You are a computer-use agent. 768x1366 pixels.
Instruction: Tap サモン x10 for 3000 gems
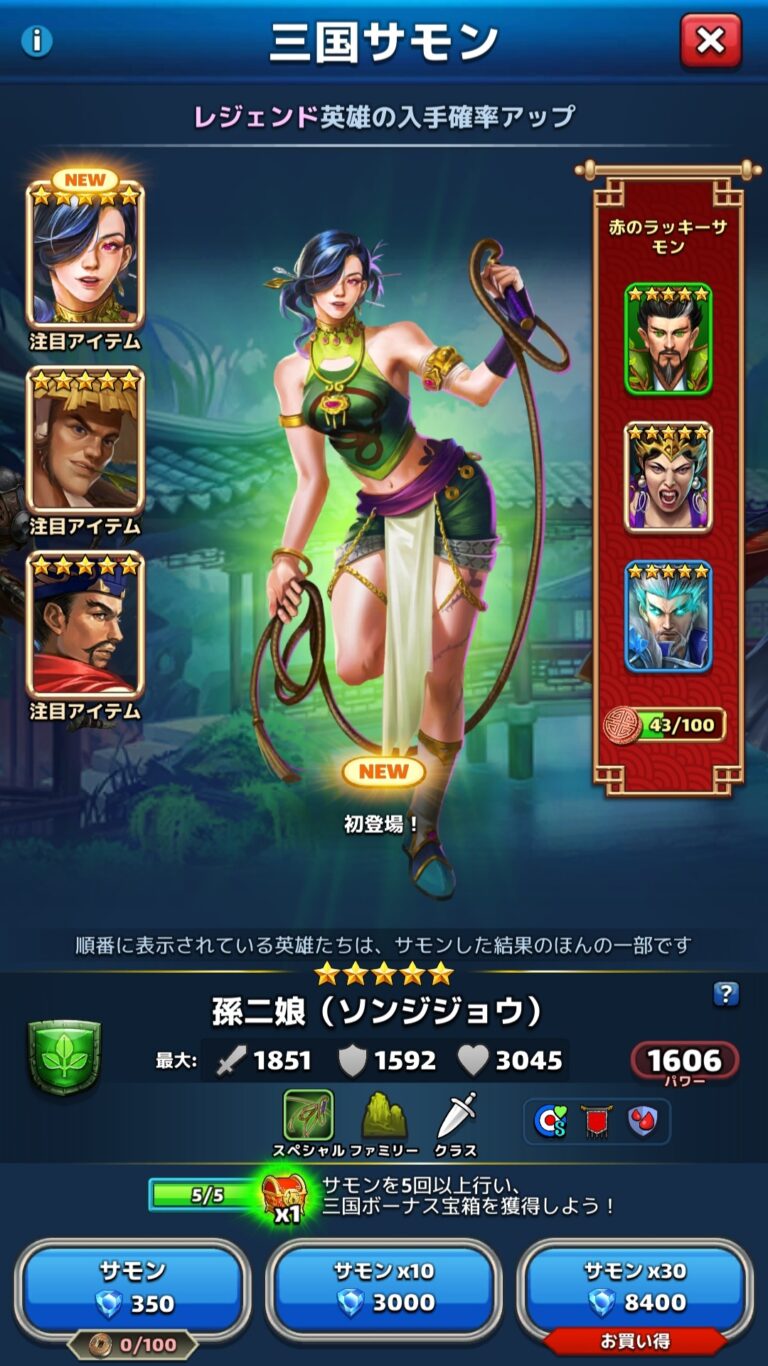(384, 1288)
